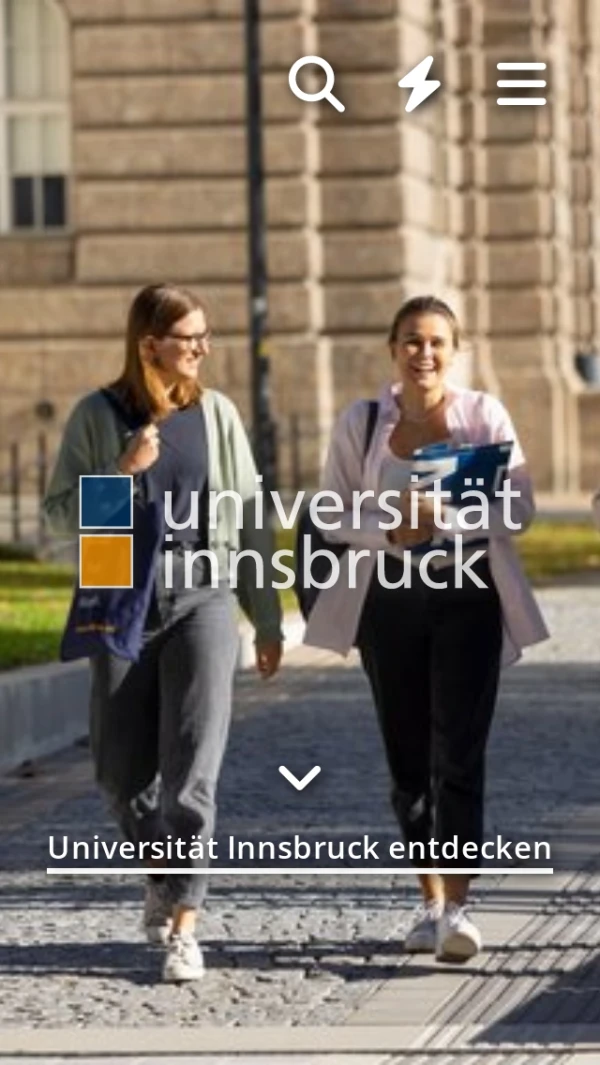Open the hamburger navigation menu
The image size is (600, 1065).
(521, 83)
